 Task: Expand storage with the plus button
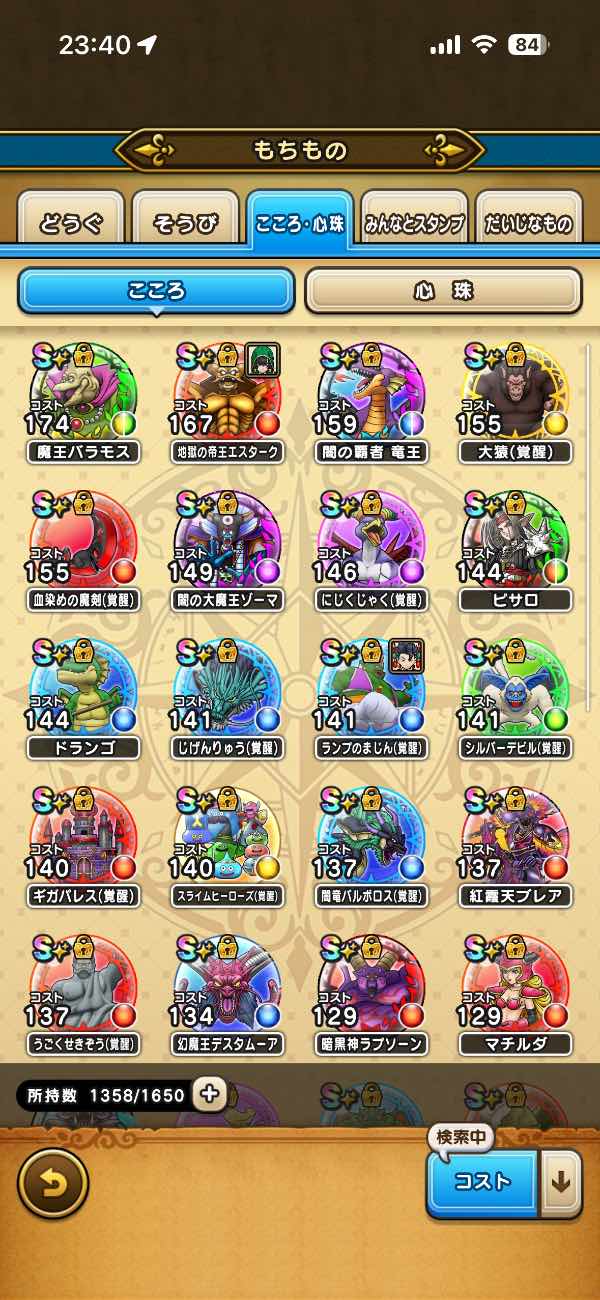(209, 1094)
